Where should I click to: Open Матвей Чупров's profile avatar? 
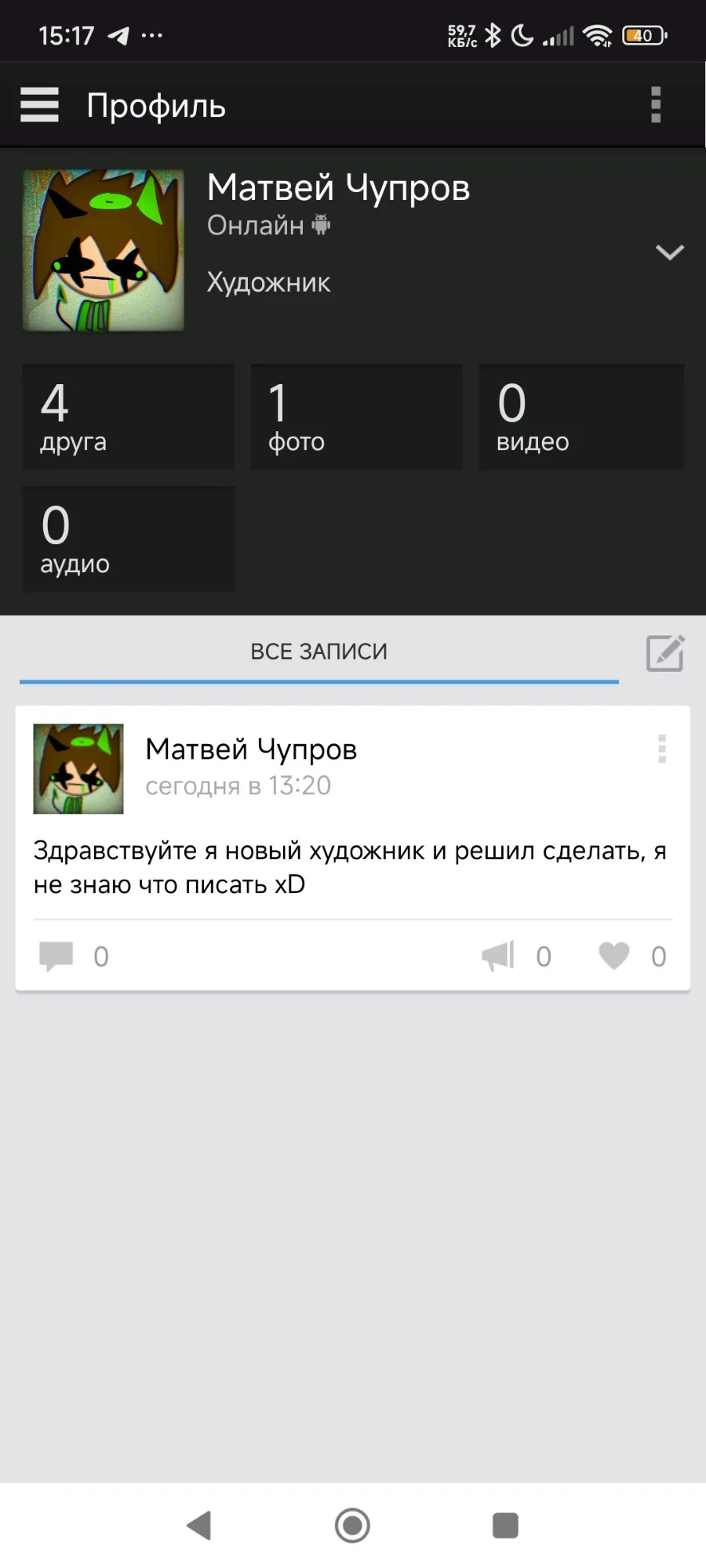(x=104, y=251)
